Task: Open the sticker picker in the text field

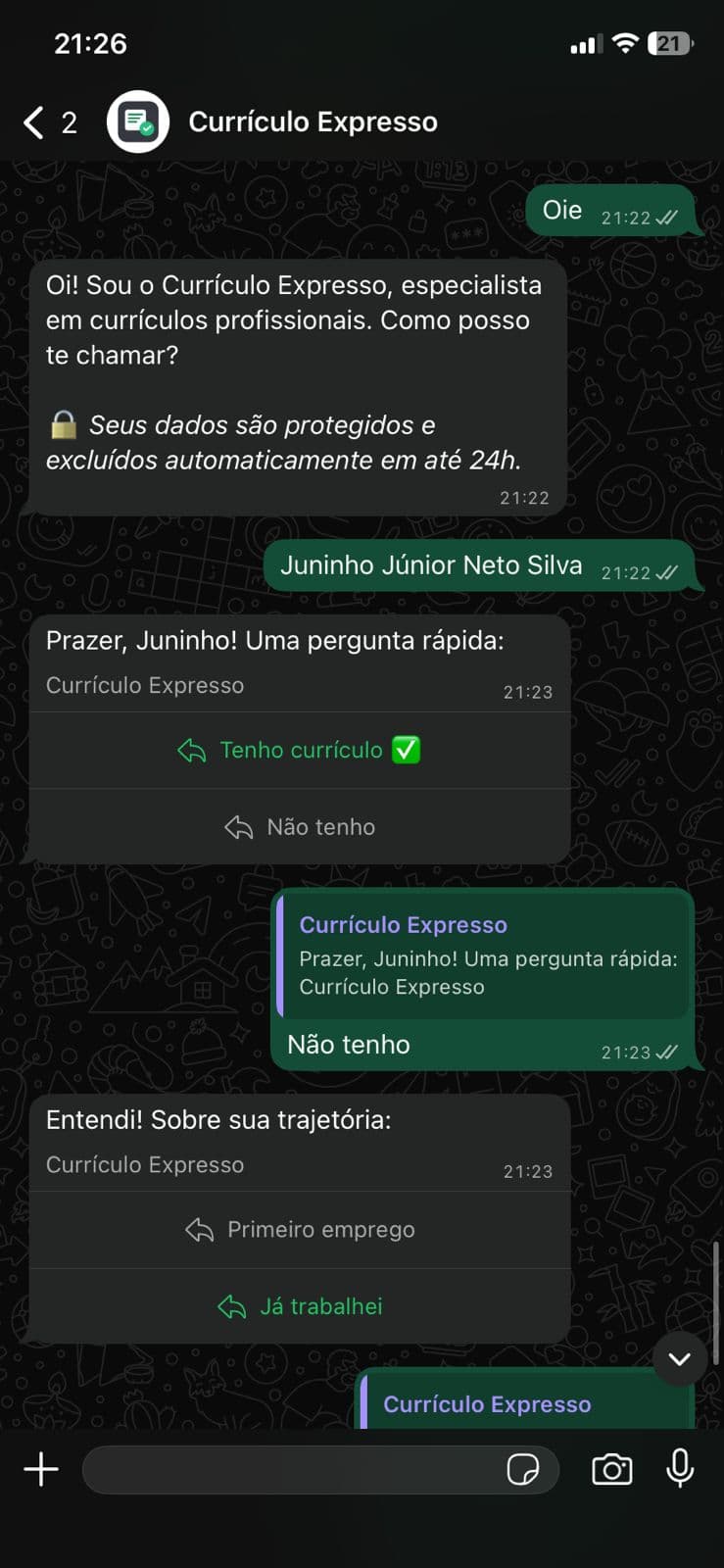Action: (x=525, y=1469)
